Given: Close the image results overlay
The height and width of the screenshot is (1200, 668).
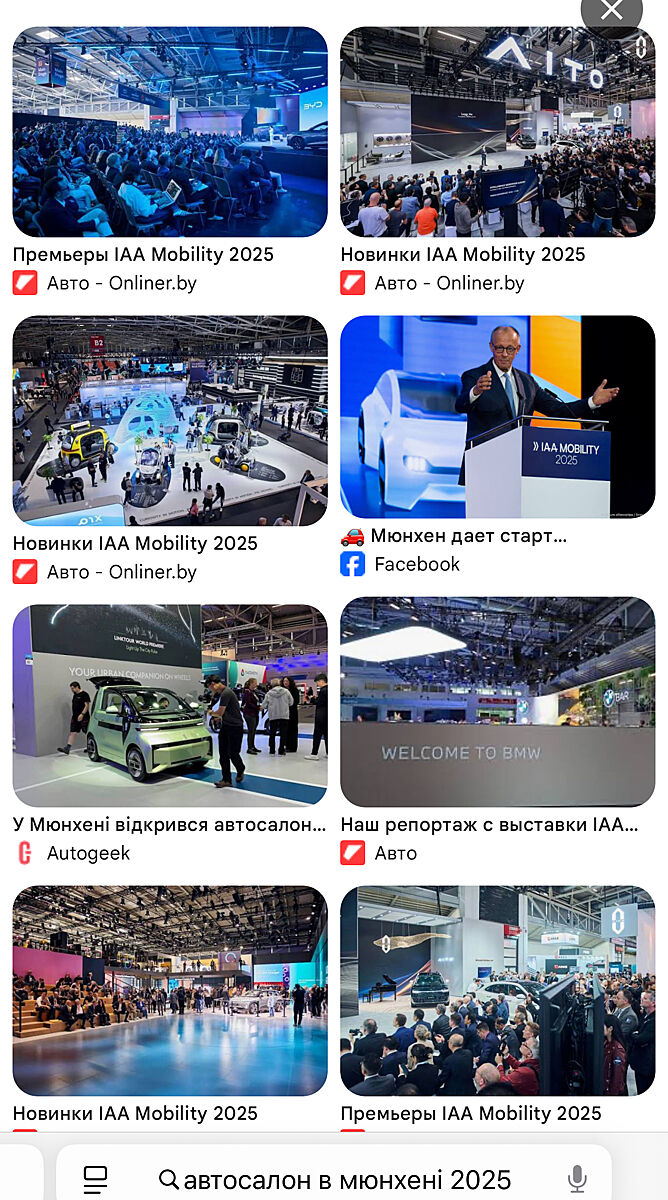Looking at the screenshot, I should tap(611, 12).
